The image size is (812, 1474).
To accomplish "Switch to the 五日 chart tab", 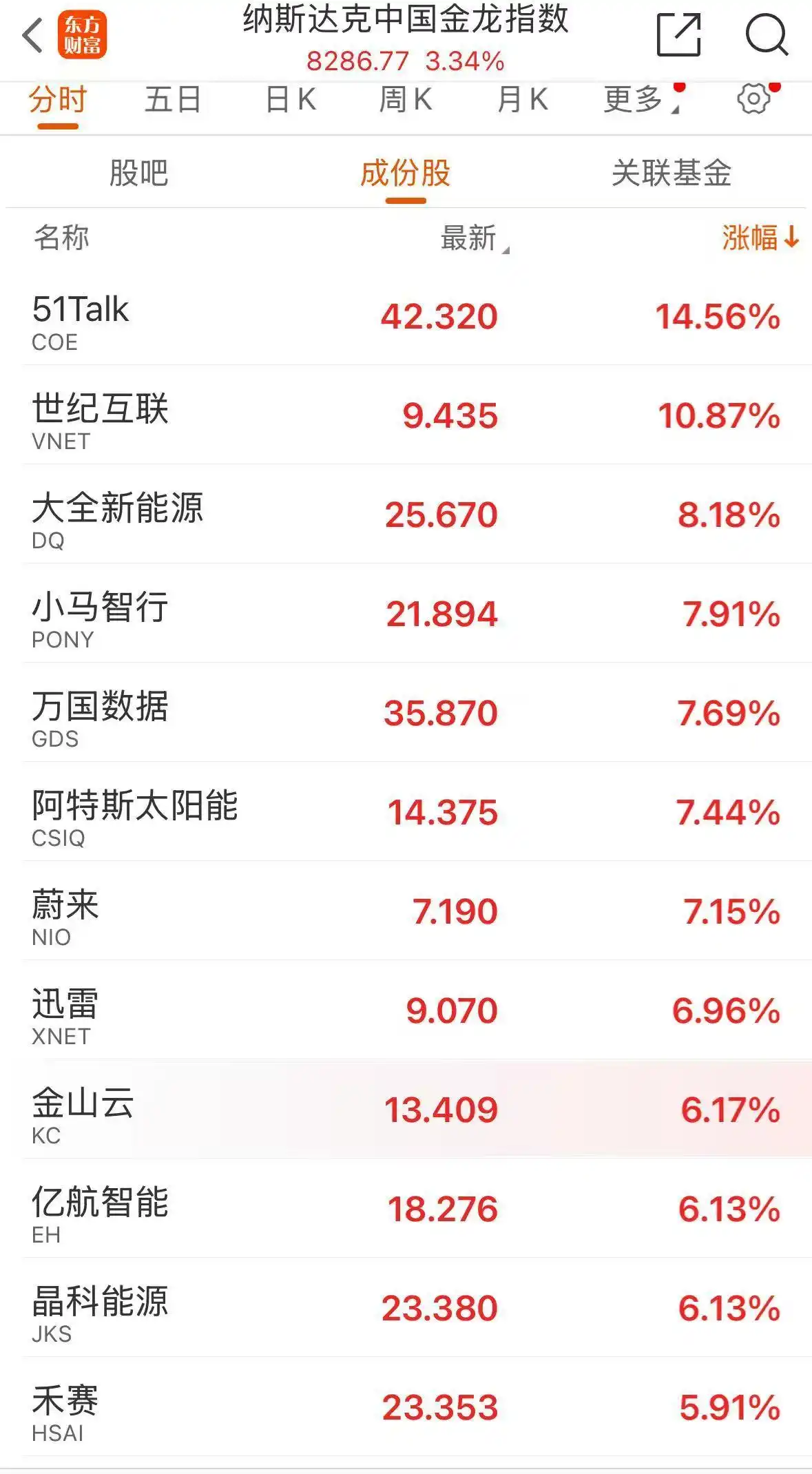I will coord(172,101).
